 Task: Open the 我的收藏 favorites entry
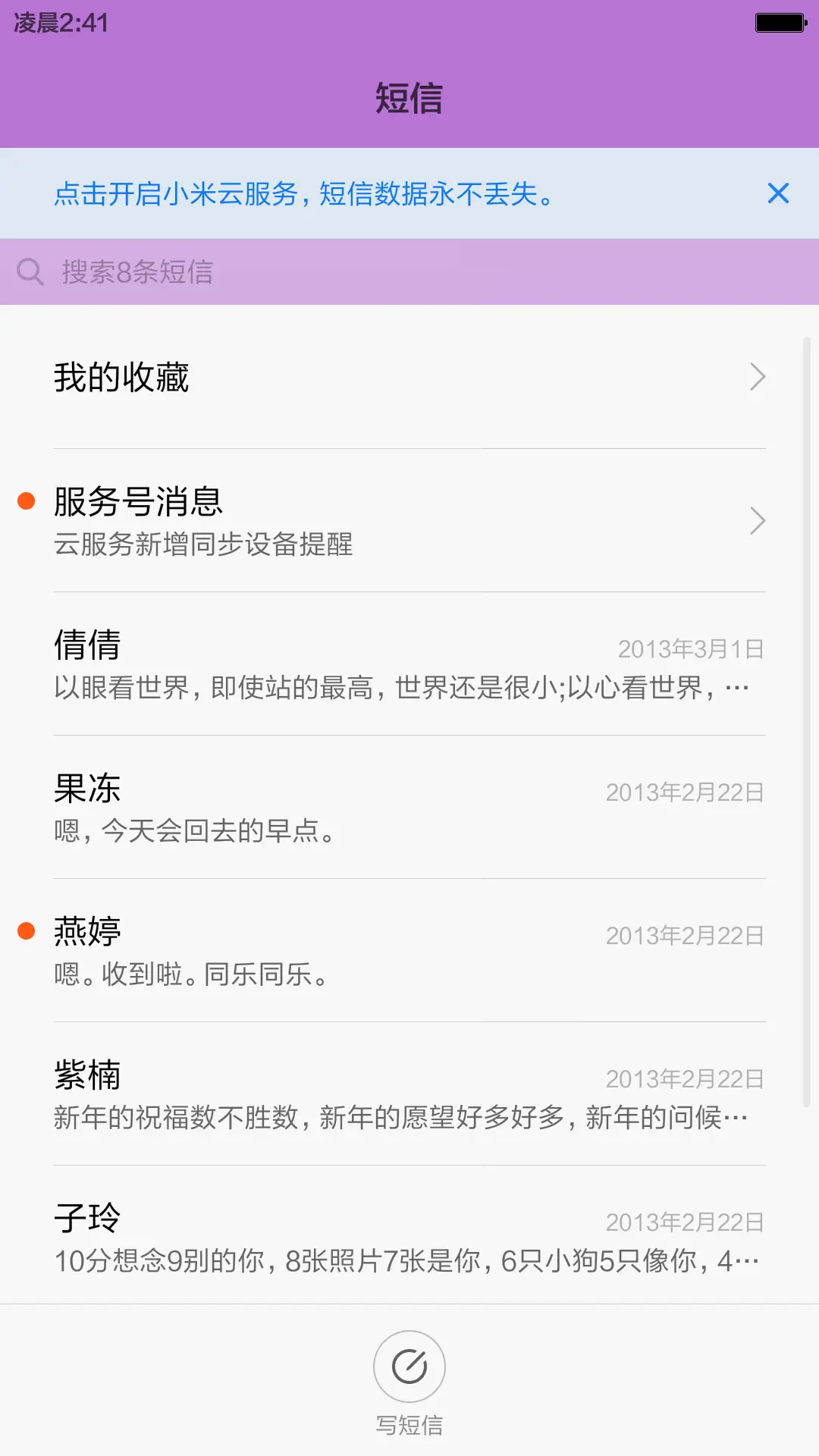pos(303,377)
